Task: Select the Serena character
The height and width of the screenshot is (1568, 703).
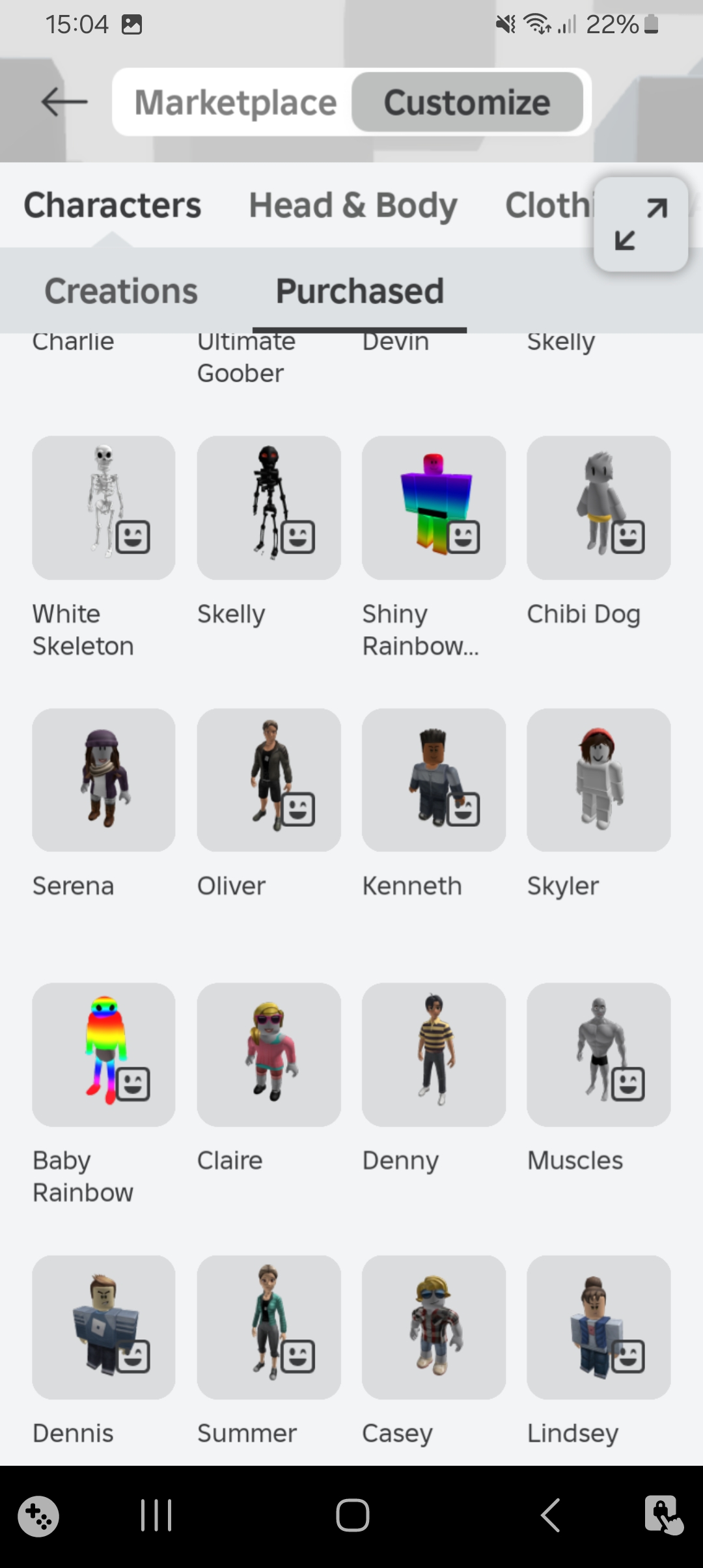Action: click(103, 780)
